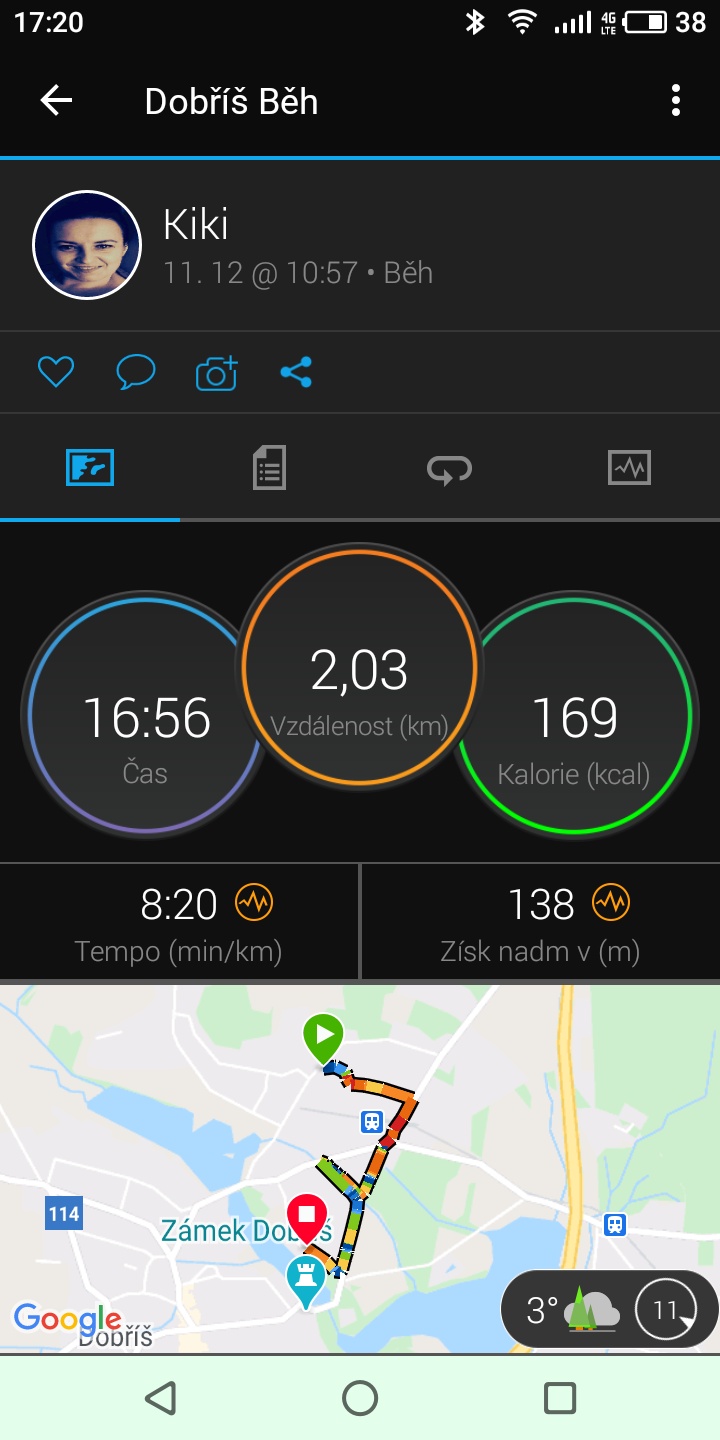Open the three-dot overflow menu

(x=676, y=100)
